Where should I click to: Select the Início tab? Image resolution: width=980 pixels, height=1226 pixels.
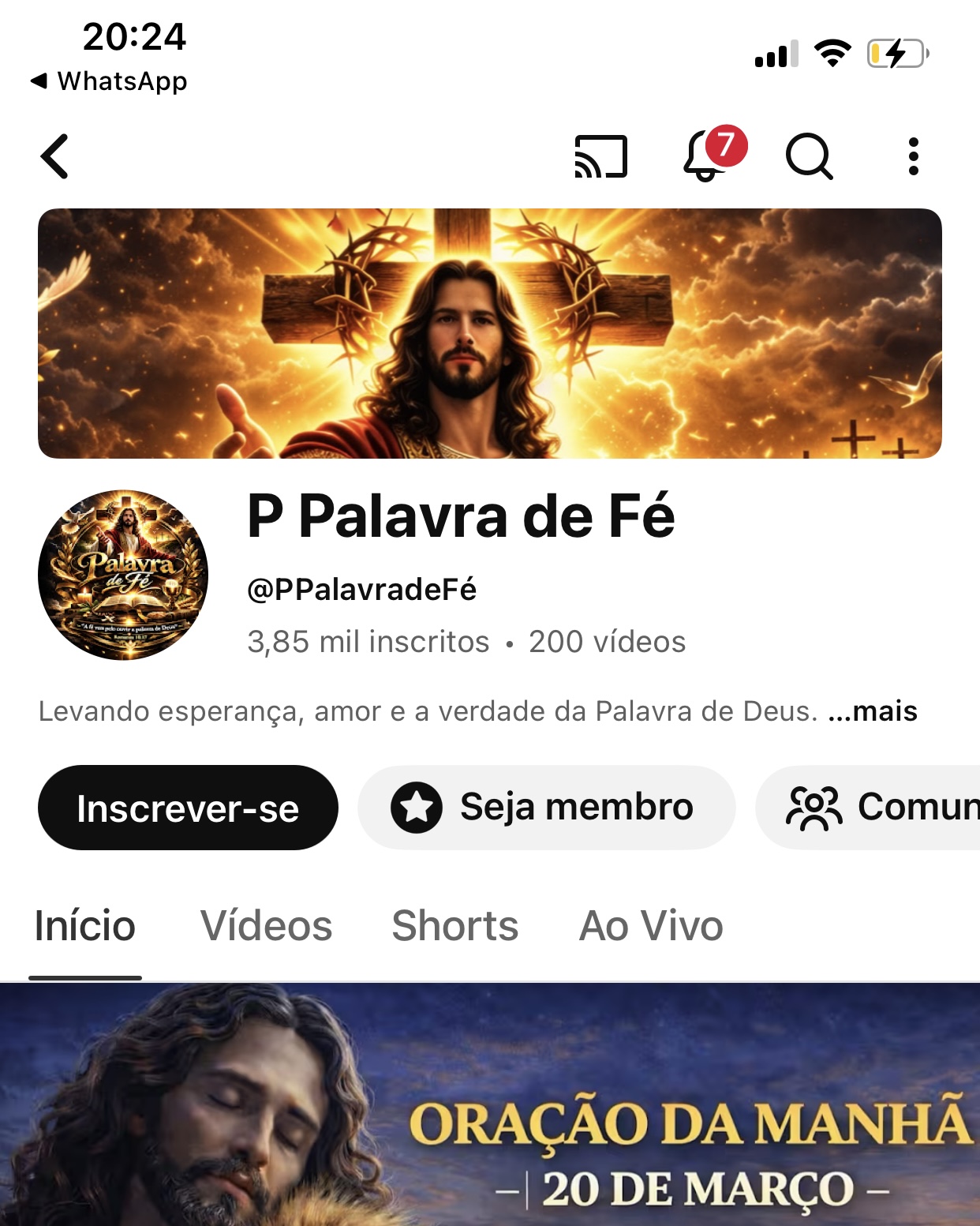85,925
